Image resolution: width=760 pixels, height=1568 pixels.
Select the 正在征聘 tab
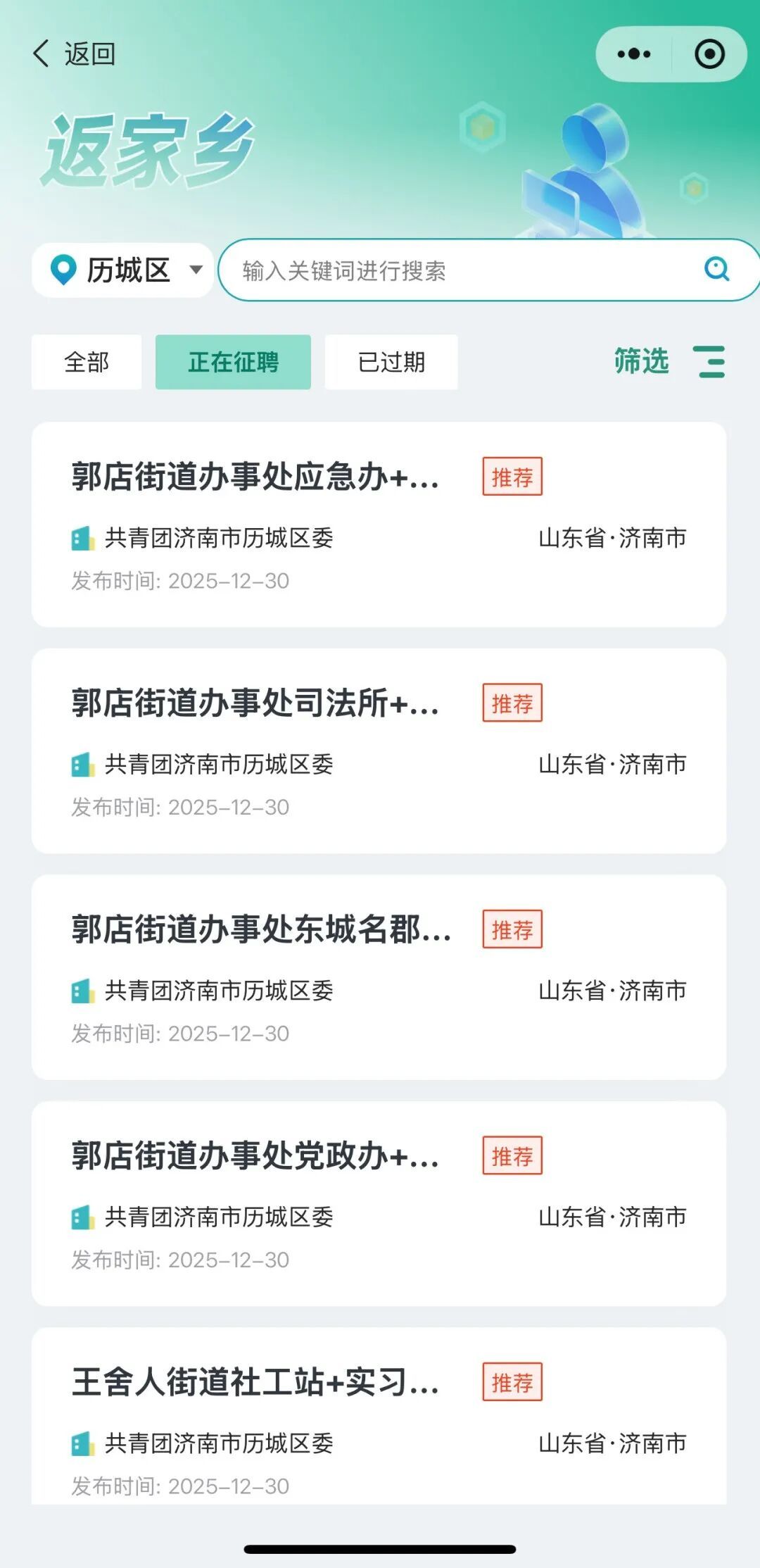(x=233, y=362)
